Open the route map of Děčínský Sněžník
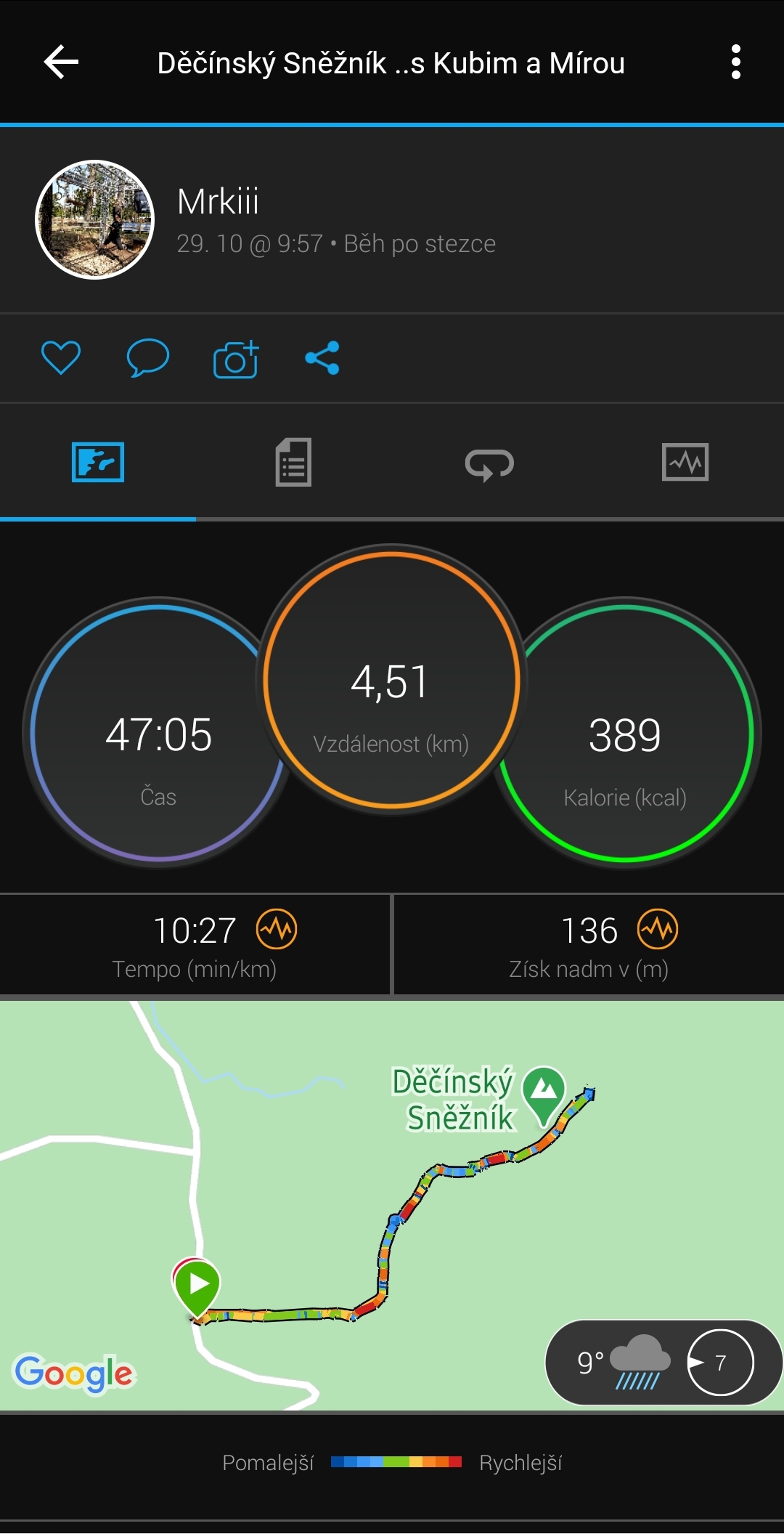The height and width of the screenshot is (1534, 784). click(392, 1206)
